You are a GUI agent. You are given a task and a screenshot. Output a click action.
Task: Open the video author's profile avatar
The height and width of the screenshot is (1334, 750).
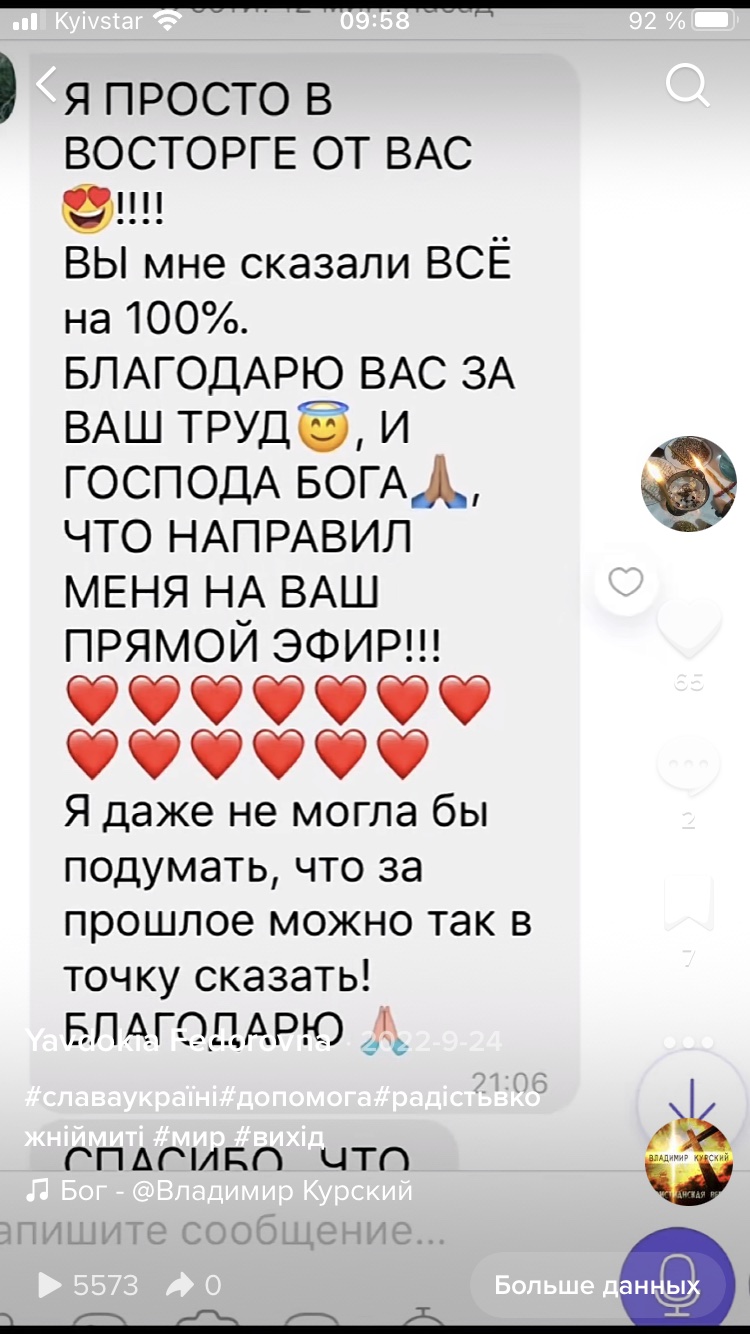[x=688, y=484]
